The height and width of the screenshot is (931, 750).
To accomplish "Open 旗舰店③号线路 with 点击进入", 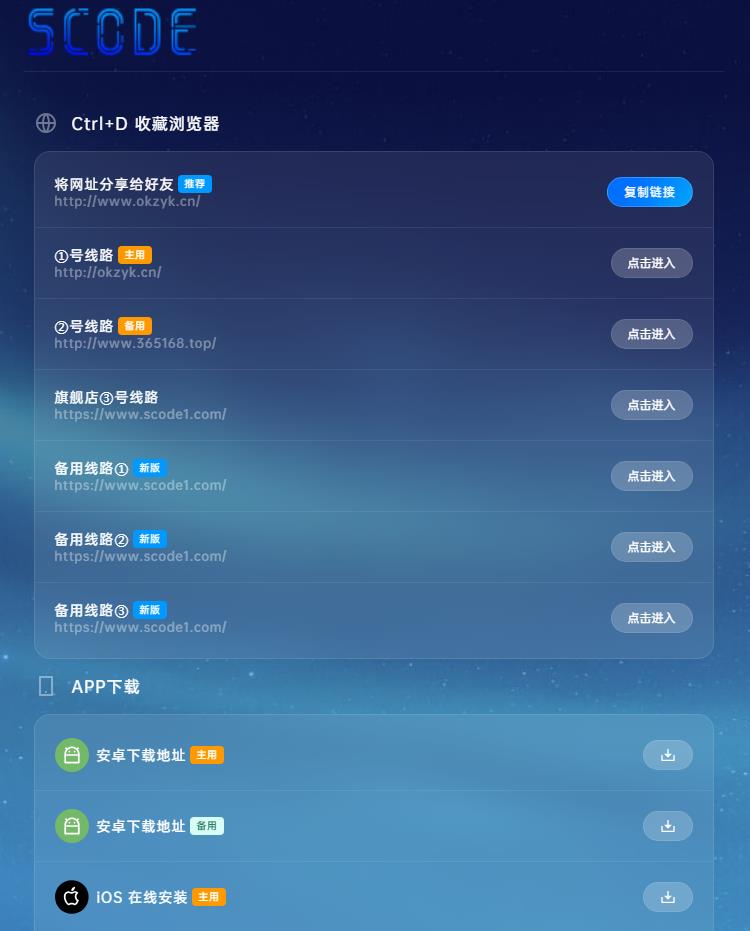I will click(x=651, y=405).
